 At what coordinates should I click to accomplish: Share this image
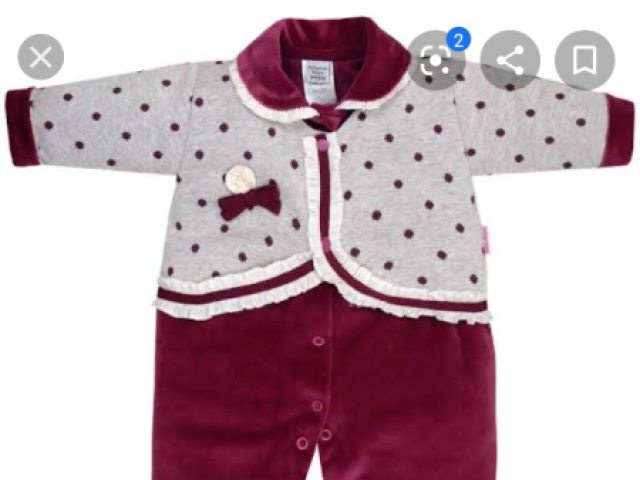point(511,60)
